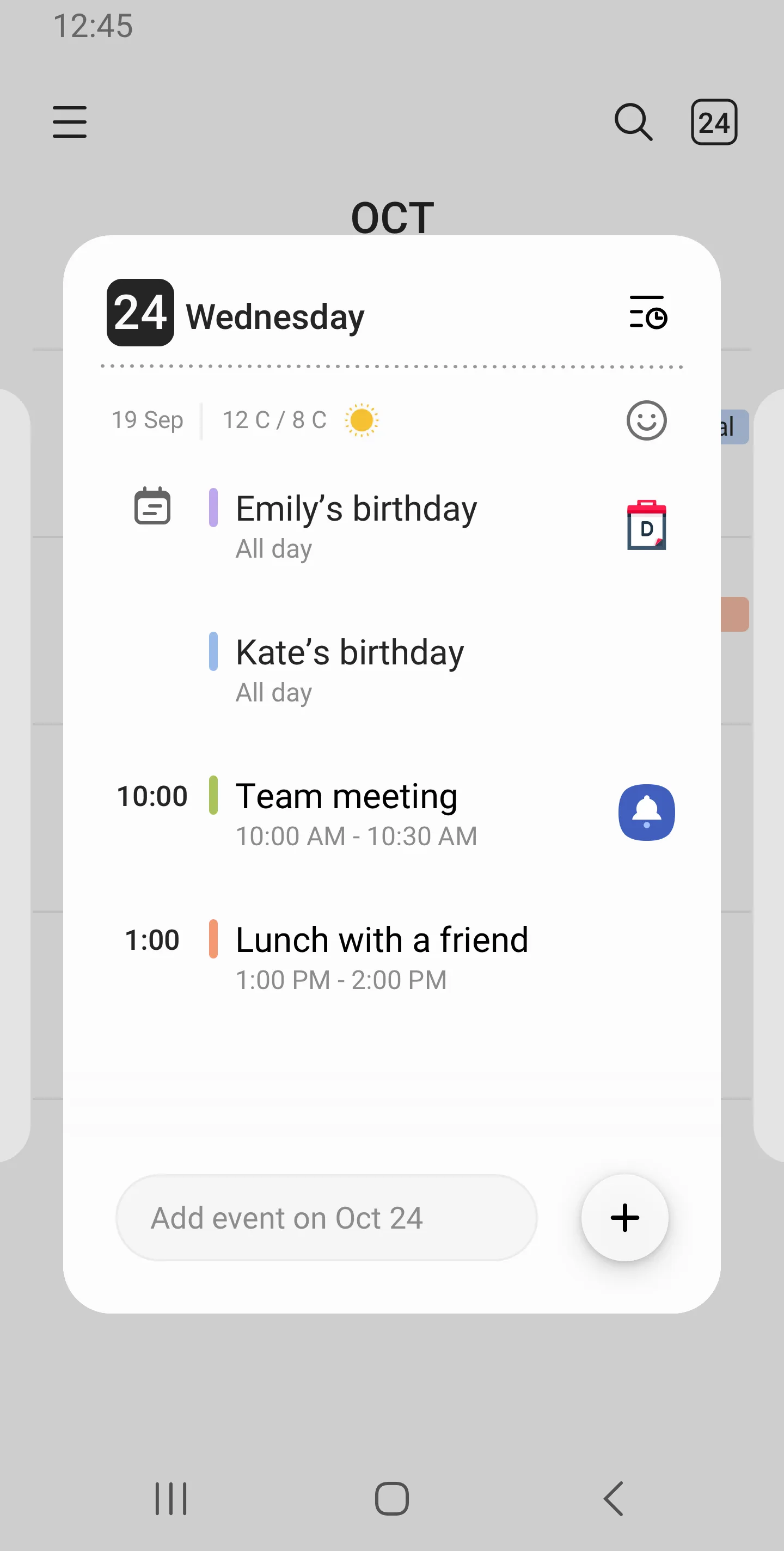Click the calendar icon beside Emily's birthday
The image size is (784, 1551).
tap(151, 506)
